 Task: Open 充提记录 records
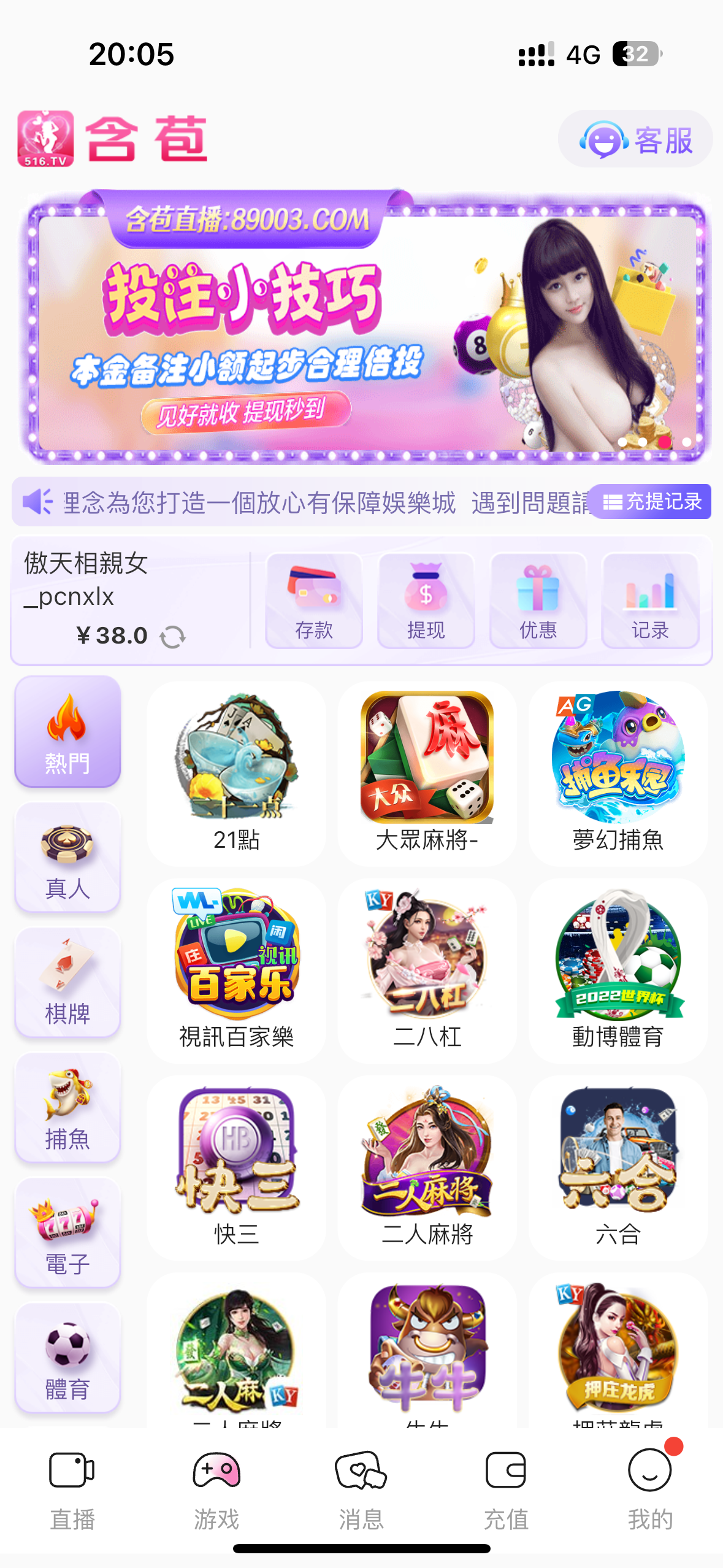[x=651, y=502]
